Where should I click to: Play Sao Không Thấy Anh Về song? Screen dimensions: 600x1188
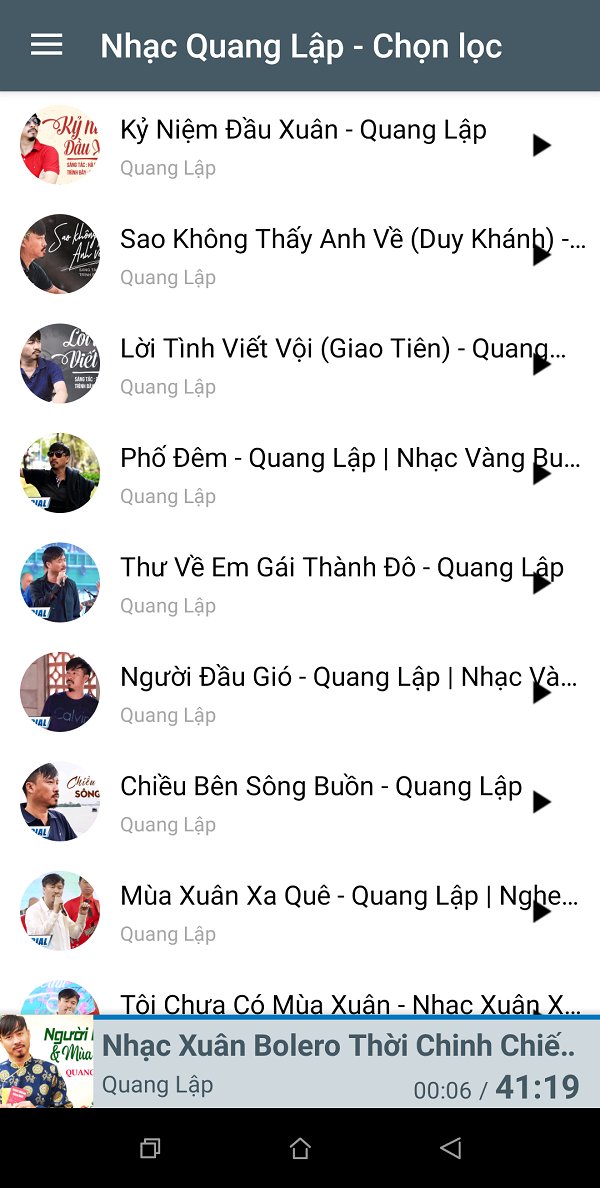click(541, 255)
